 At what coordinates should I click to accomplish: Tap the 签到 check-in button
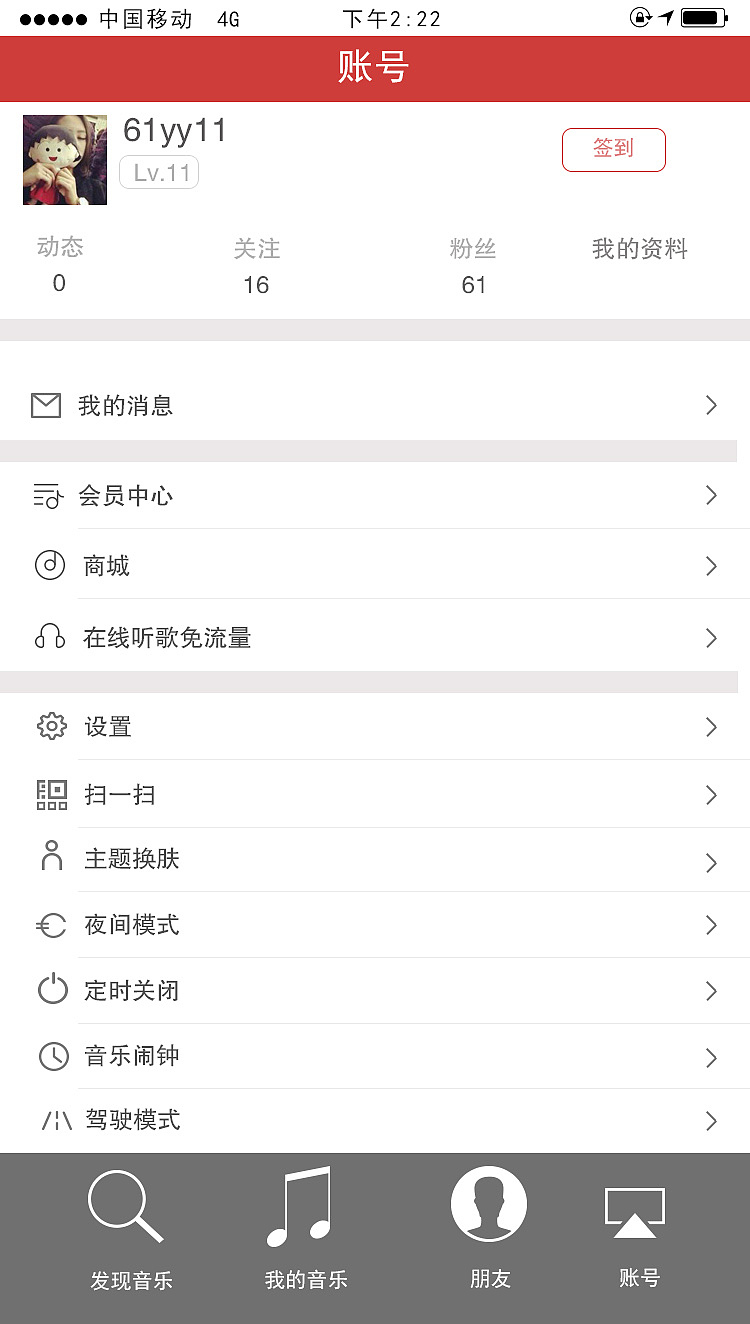[613, 150]
